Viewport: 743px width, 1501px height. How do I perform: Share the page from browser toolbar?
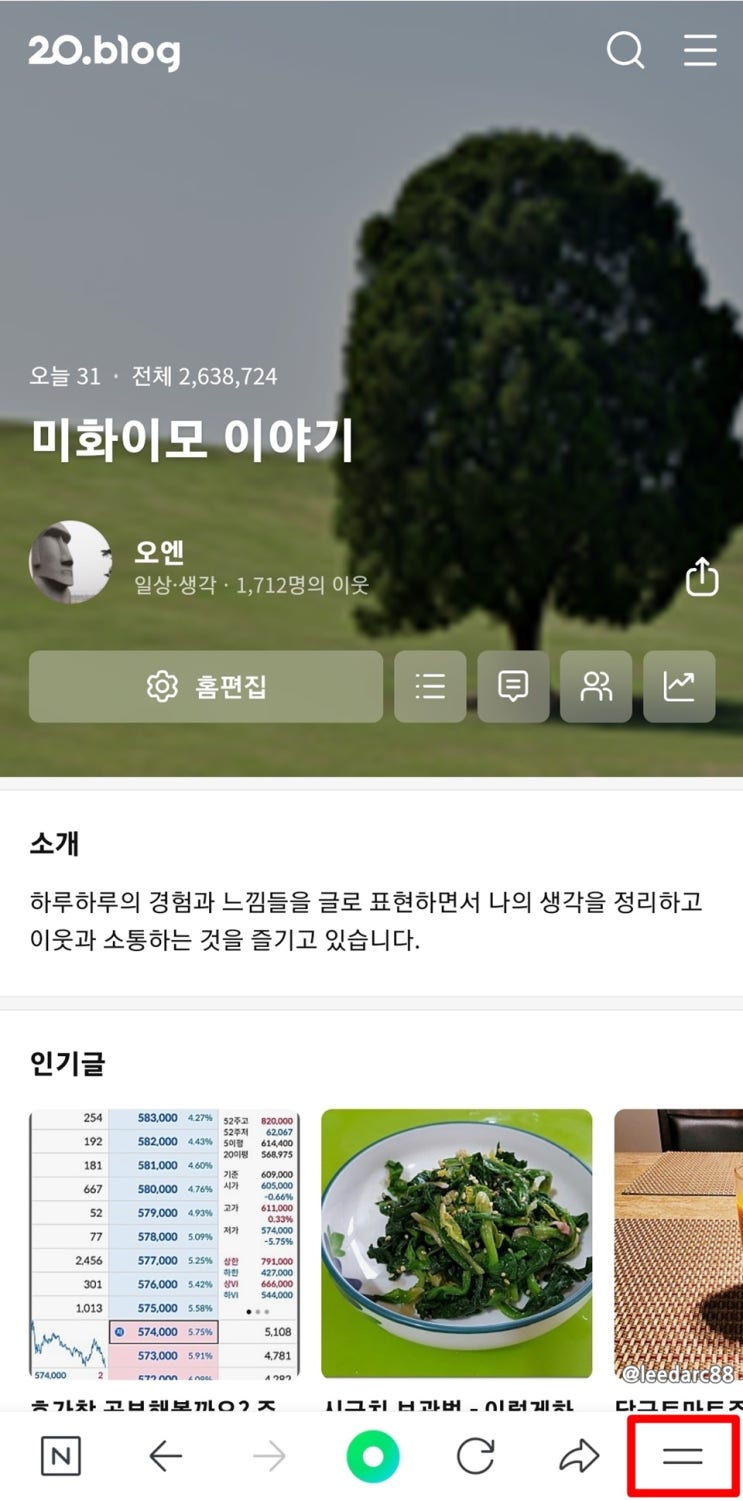click(x=579, y=1456)
